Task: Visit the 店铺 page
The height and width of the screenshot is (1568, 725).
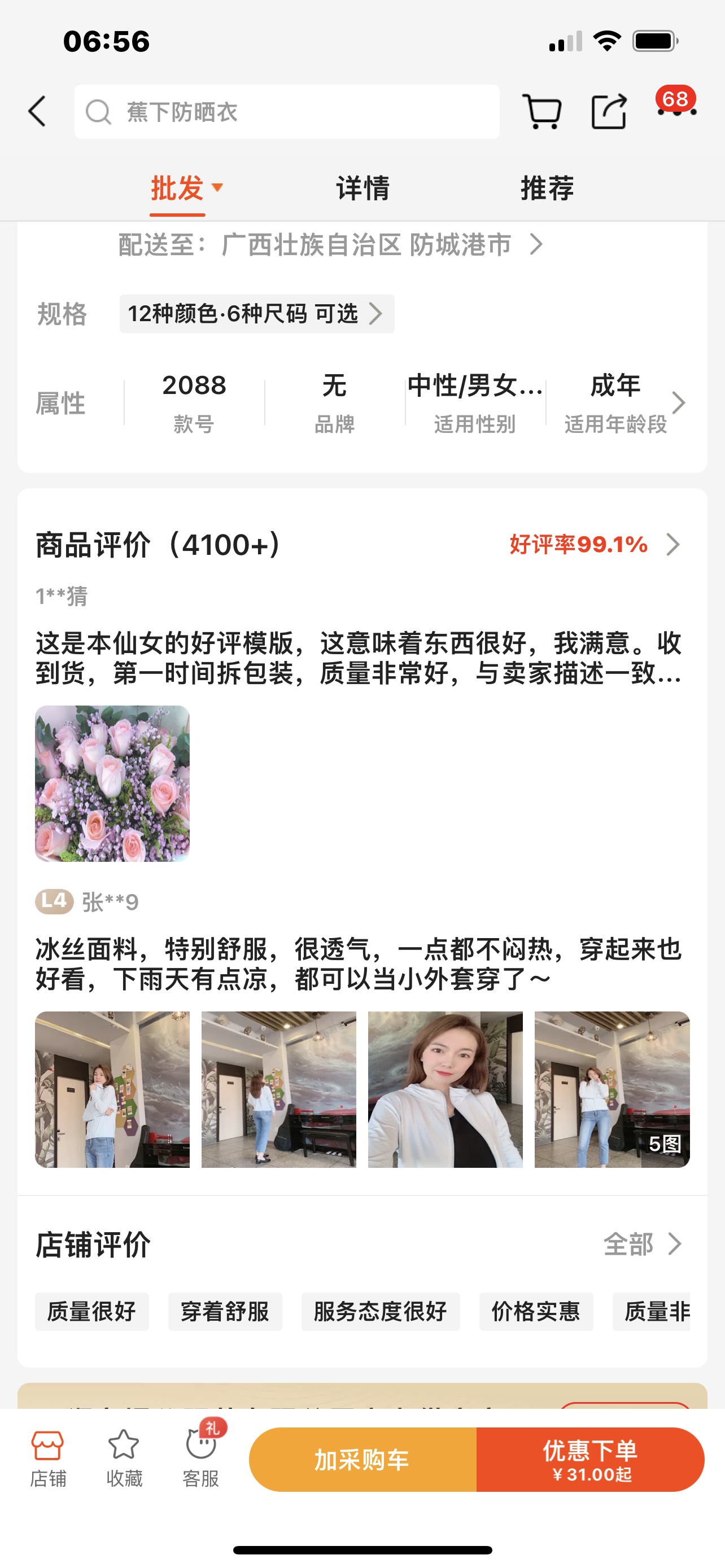Action: point(47,1458)
